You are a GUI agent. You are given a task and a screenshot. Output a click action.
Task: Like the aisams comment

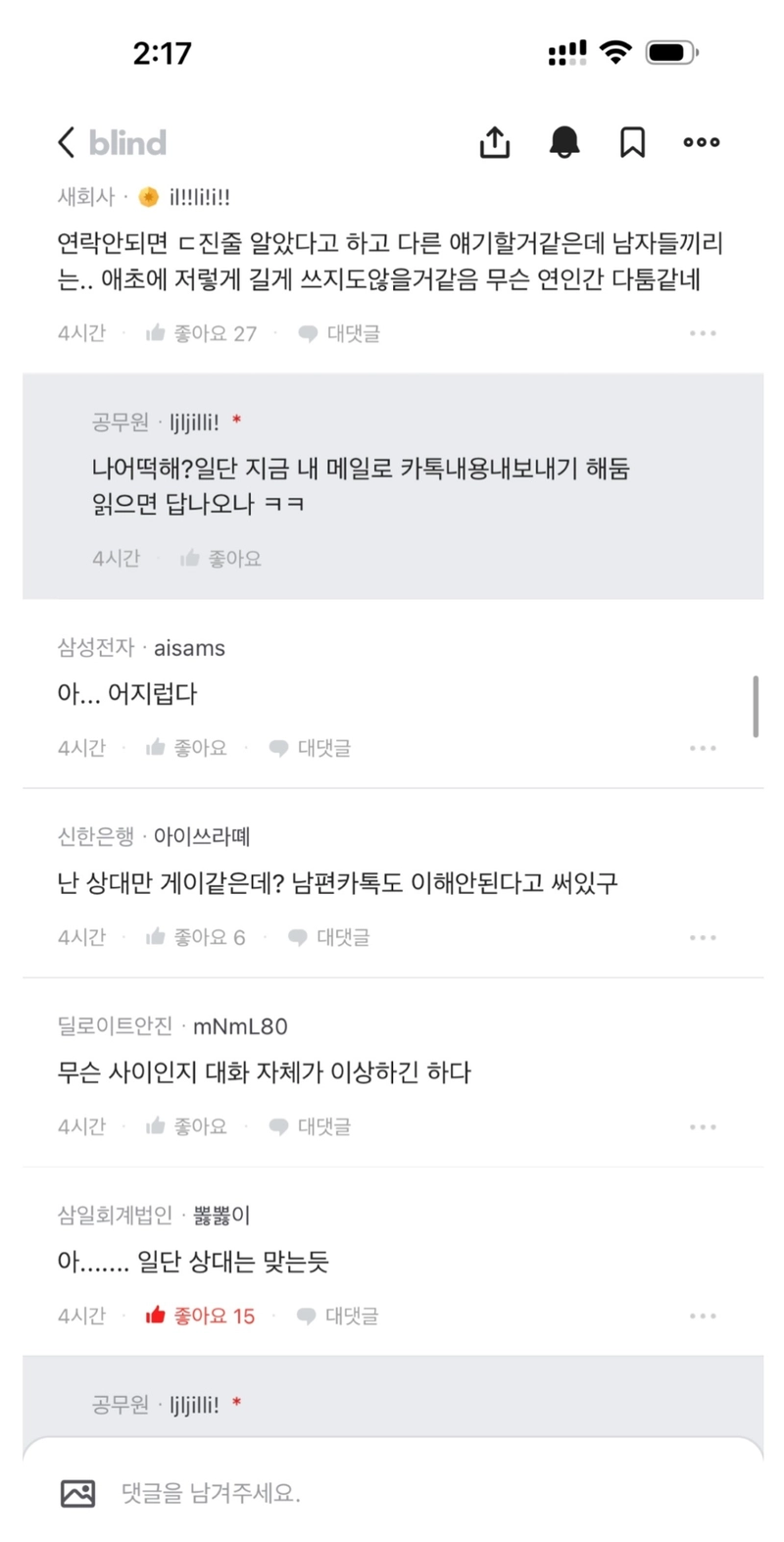[x=186, y=748]
